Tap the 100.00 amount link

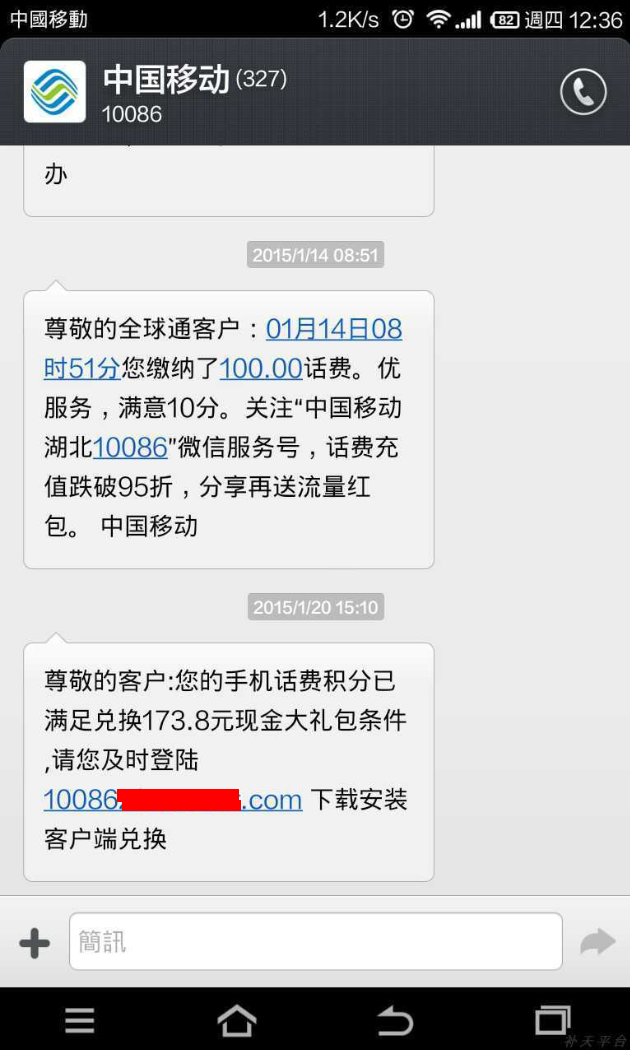261,368
